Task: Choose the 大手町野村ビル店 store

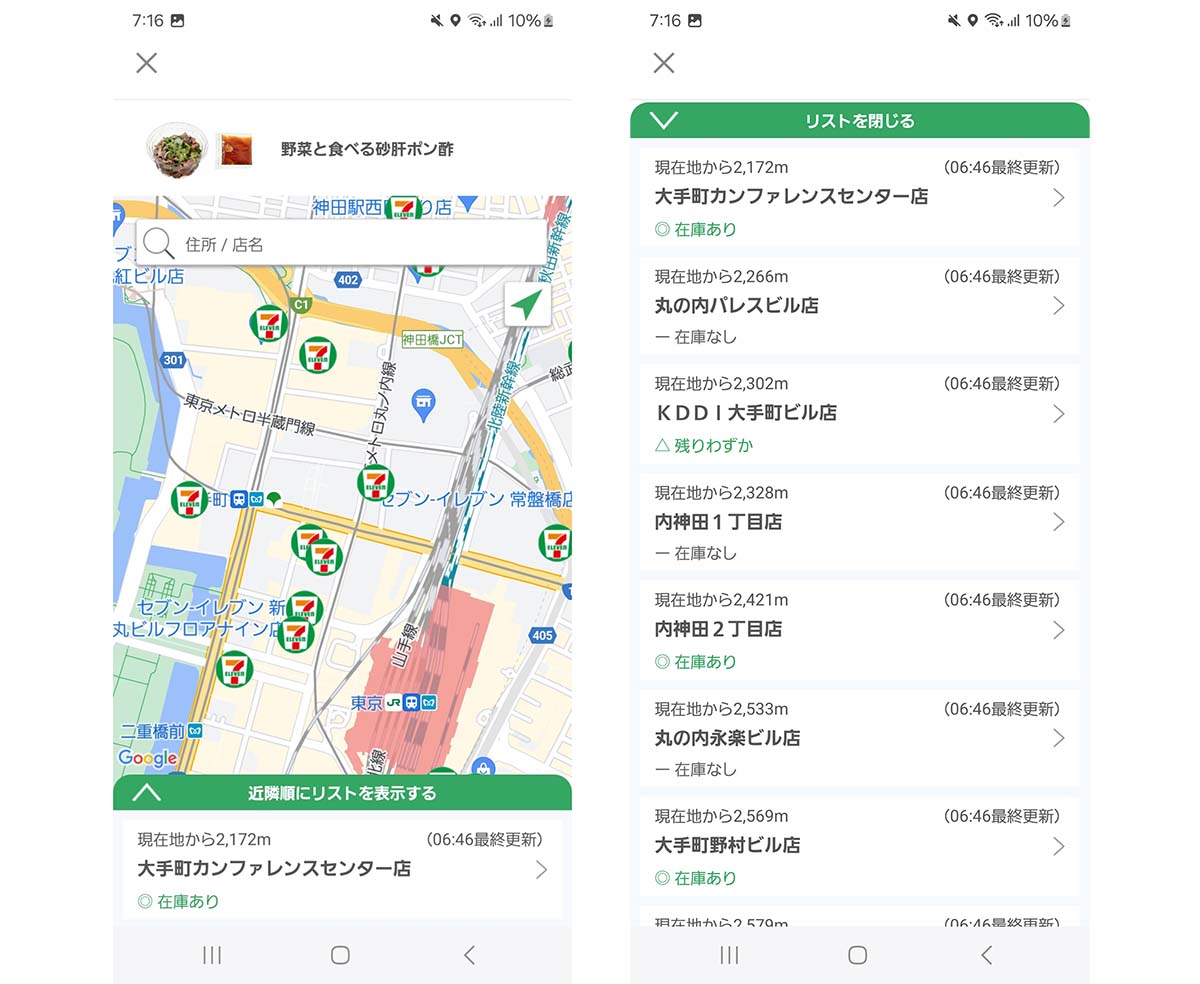Action: pos(859,847)
